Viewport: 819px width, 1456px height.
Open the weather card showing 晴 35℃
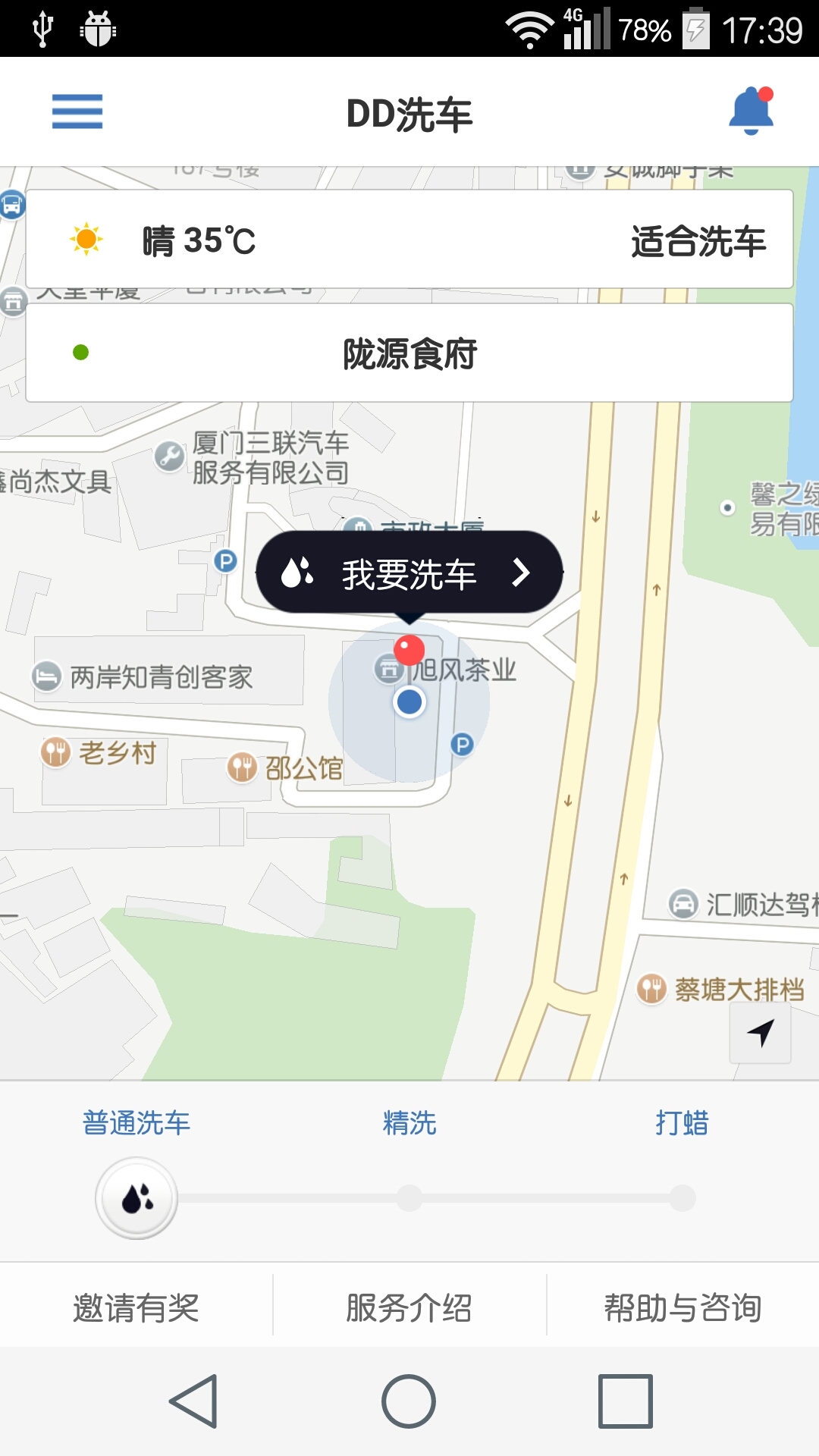[x=409, y=240]
